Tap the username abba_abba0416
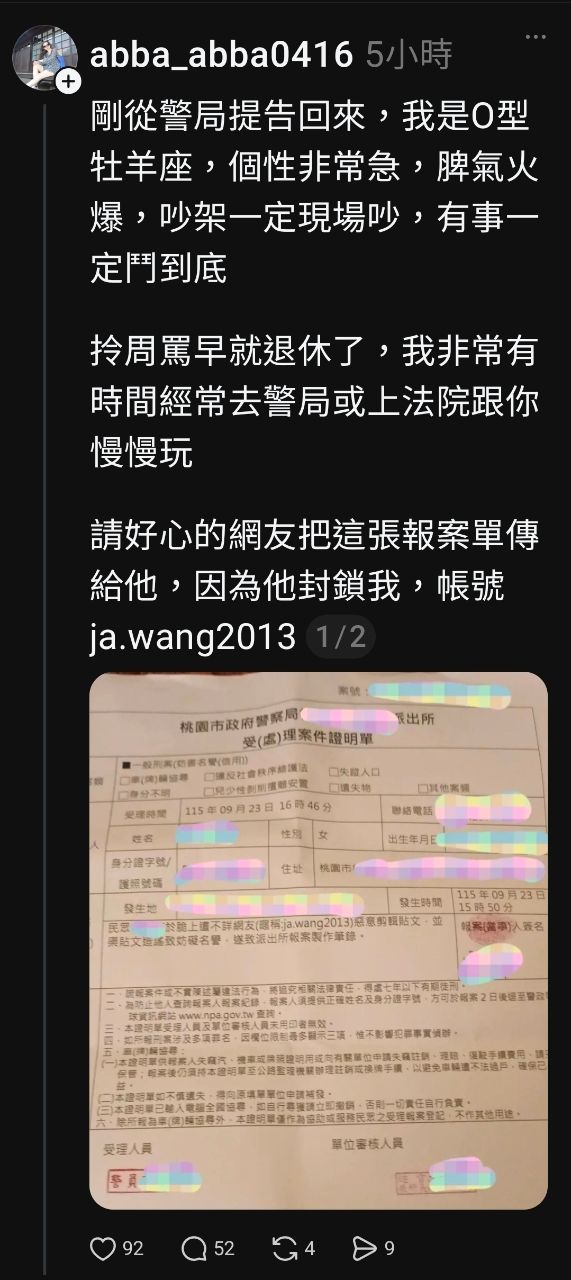This screenshot has height=1280, width=571. pyautogui.click(x=221, y=55)
